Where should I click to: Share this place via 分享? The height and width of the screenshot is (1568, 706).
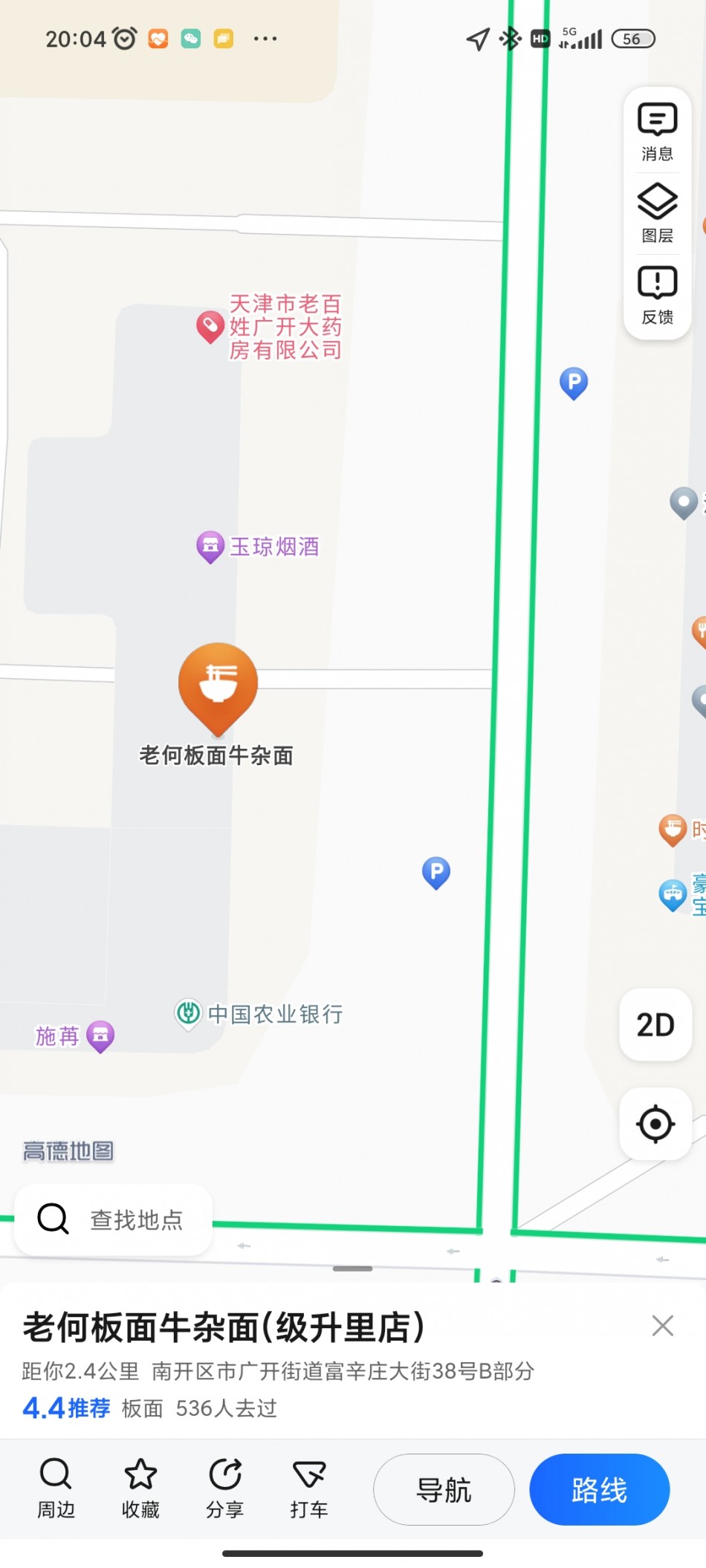pyautogui.click(x=224, y=1488)
